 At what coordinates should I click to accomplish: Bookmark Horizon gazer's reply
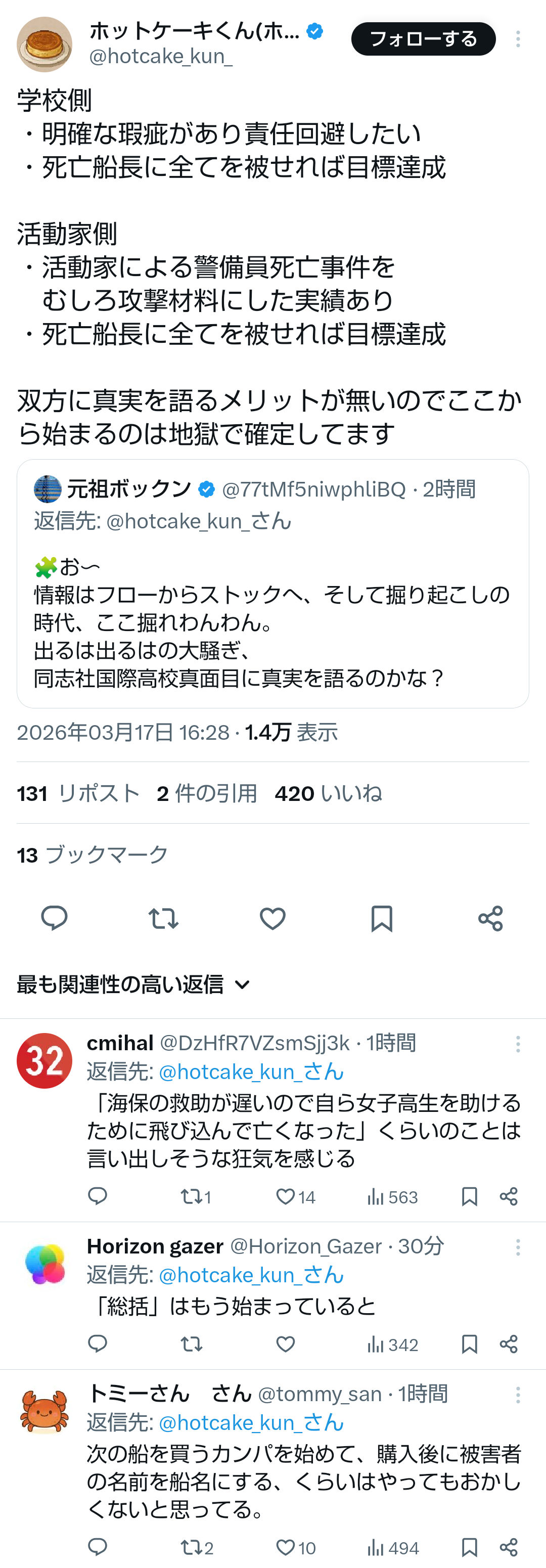coord(469,1344)
